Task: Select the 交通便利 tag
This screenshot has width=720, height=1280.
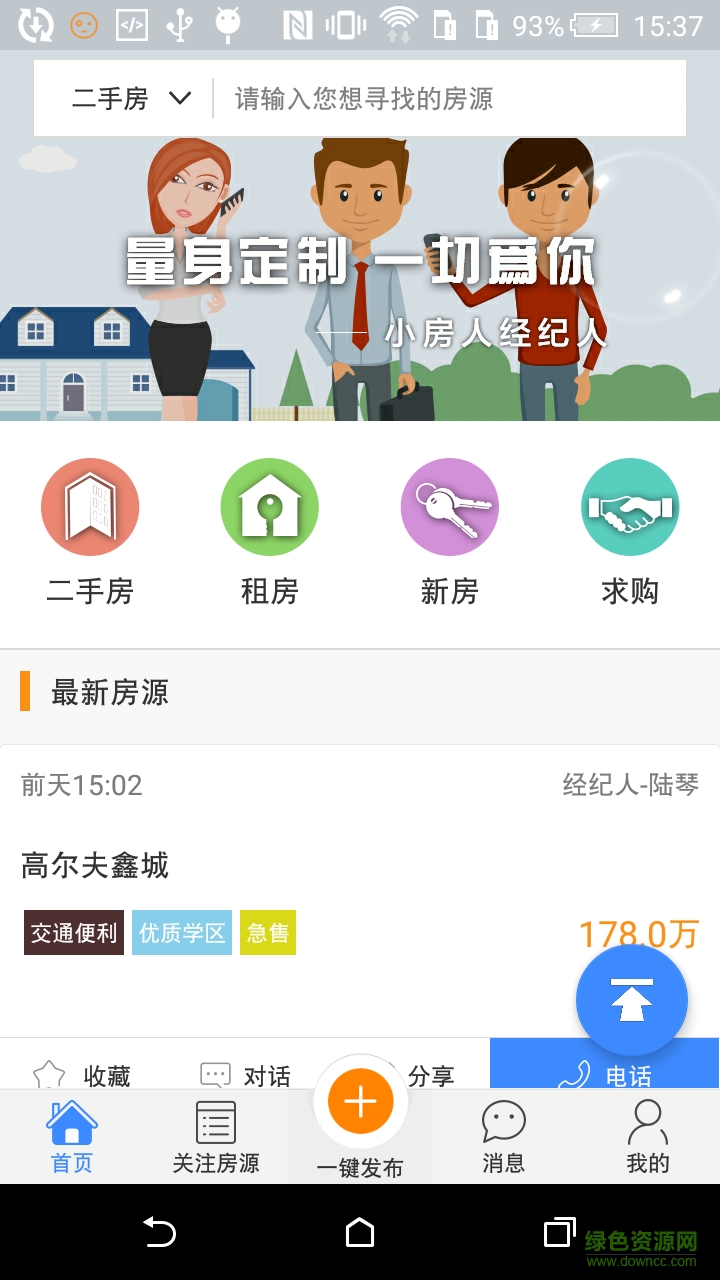Action: point(73,932)
